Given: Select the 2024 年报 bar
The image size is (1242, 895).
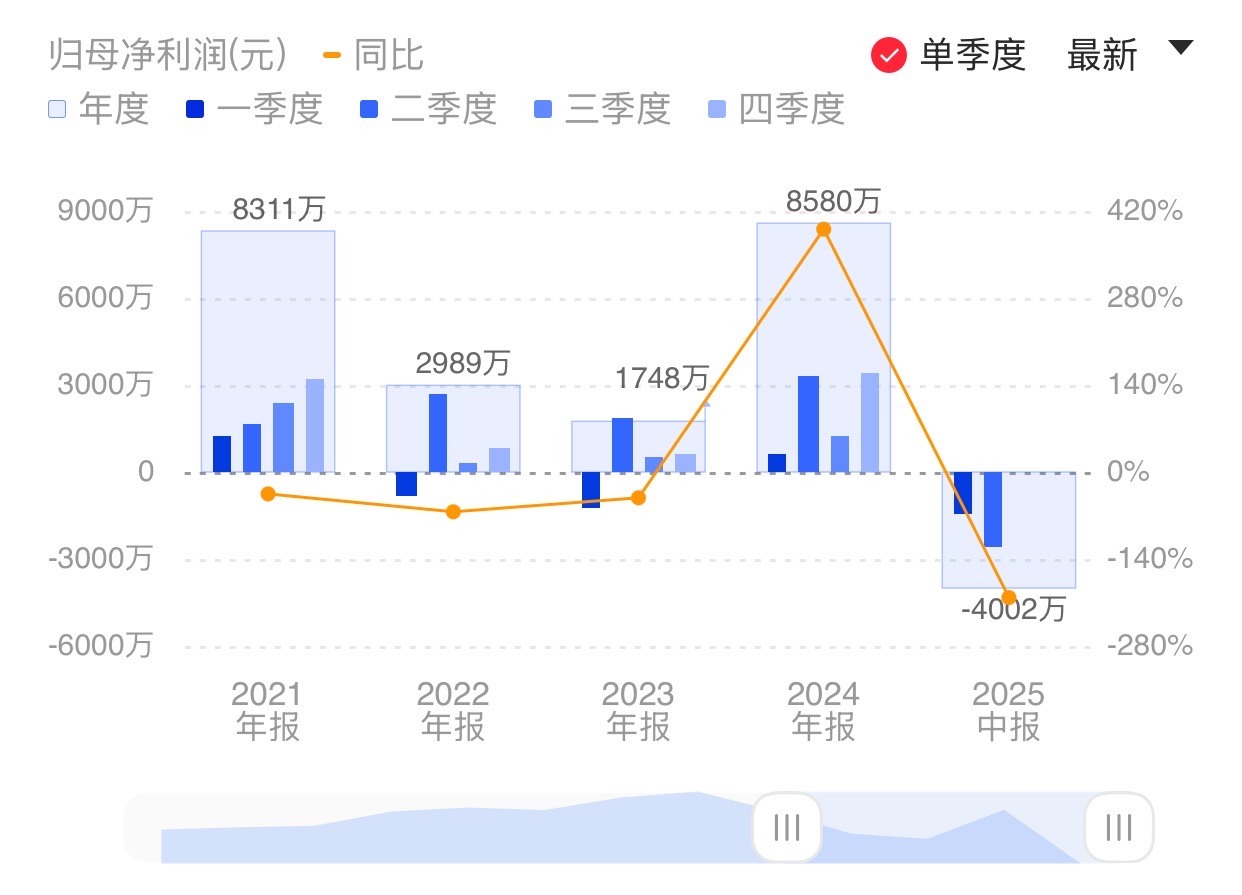Looking at the screenshot, I should 823,348.
